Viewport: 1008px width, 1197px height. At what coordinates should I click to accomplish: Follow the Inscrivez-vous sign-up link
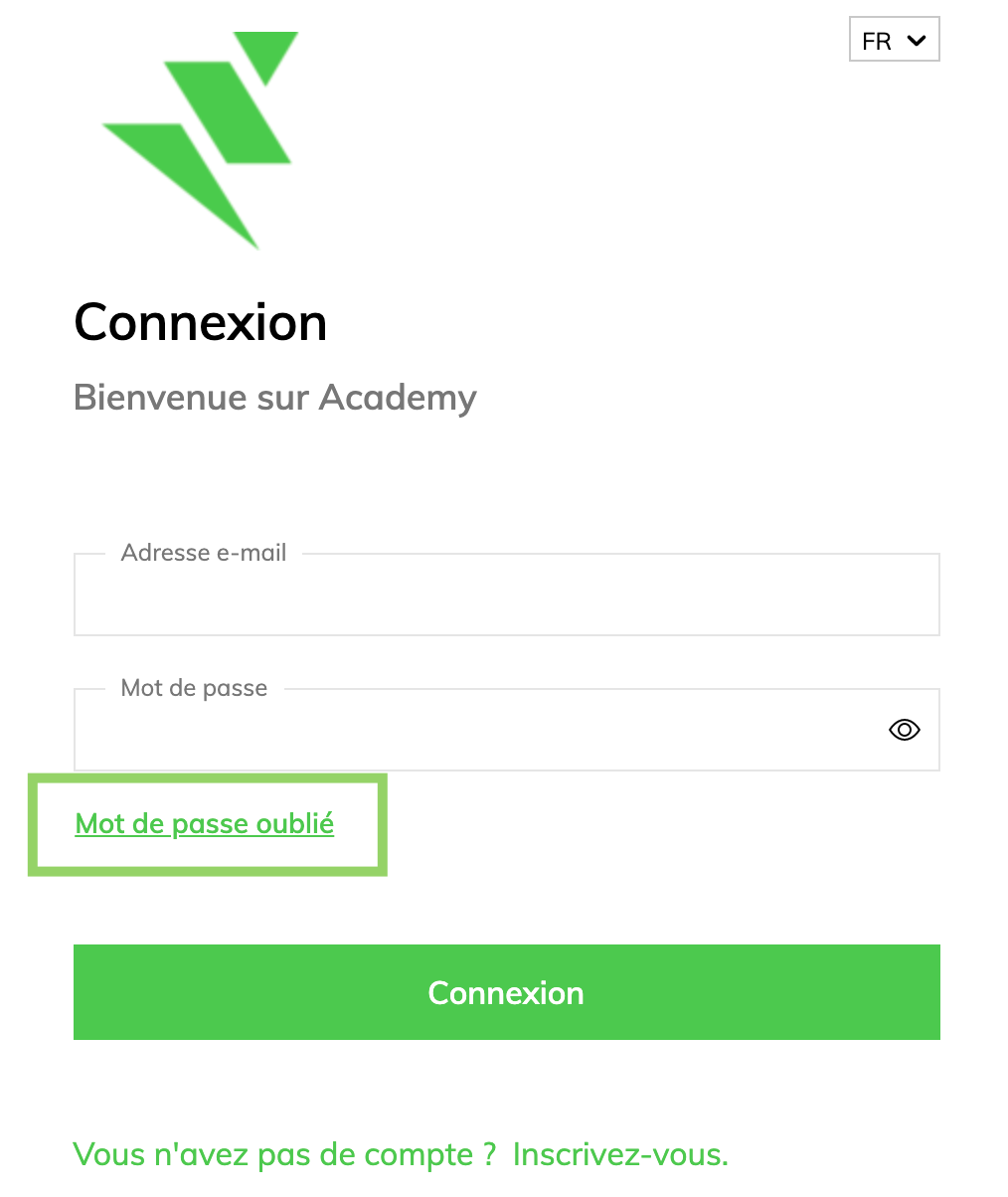pos(620,1154)
